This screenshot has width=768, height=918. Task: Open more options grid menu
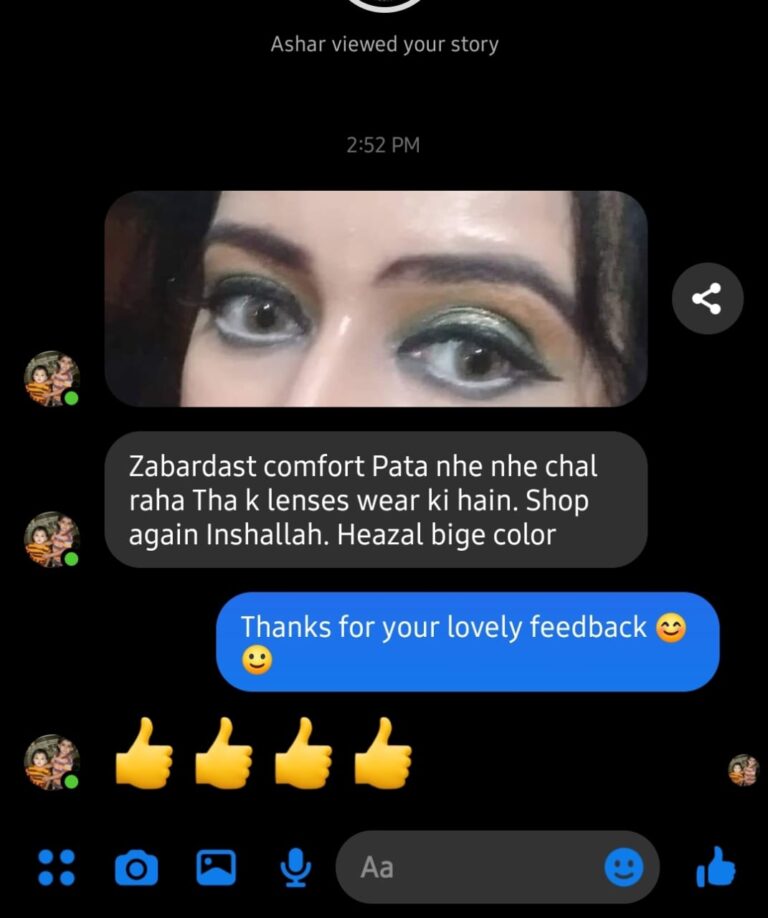pyautogui.click(x=56, y=867)
